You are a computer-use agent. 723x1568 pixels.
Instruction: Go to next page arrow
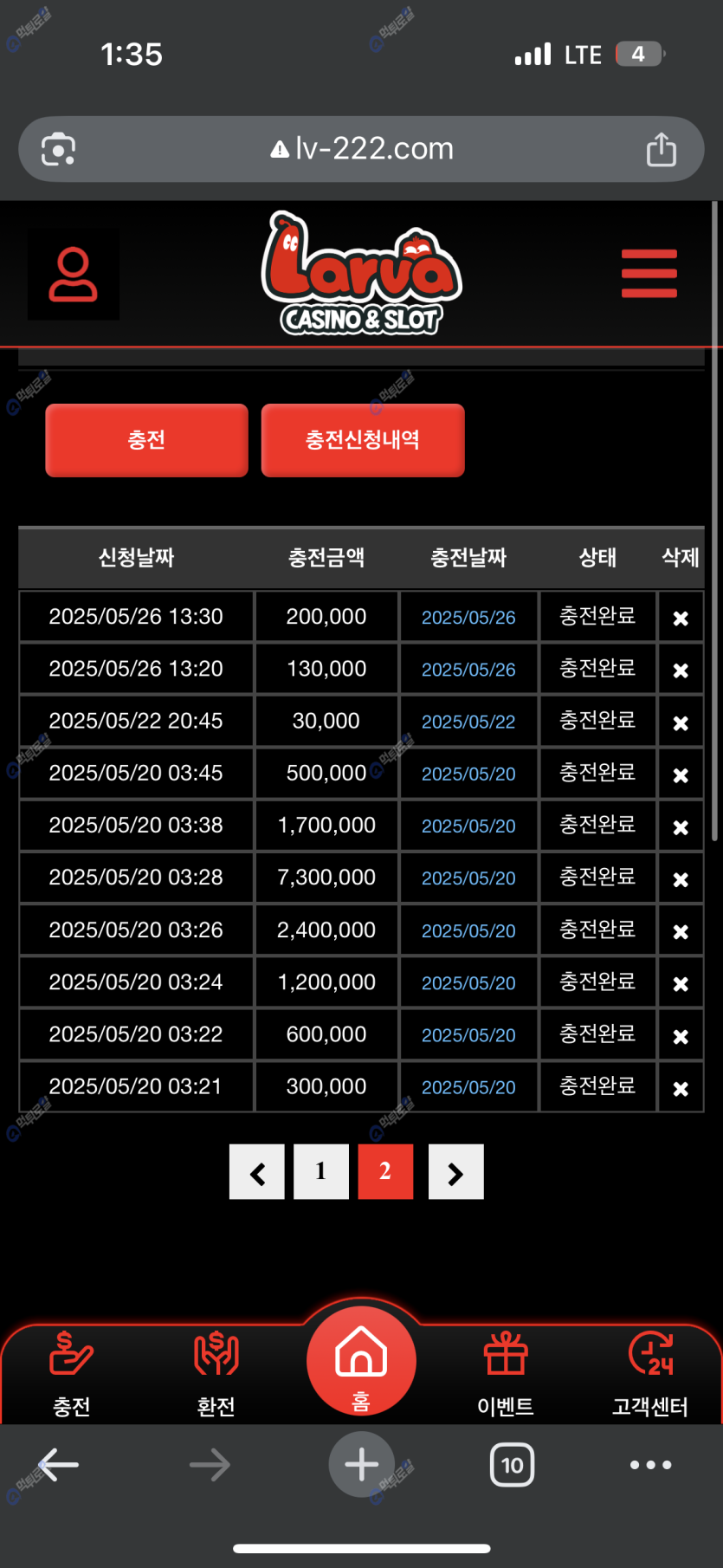pyautogui.click(x=455, y=1172)
